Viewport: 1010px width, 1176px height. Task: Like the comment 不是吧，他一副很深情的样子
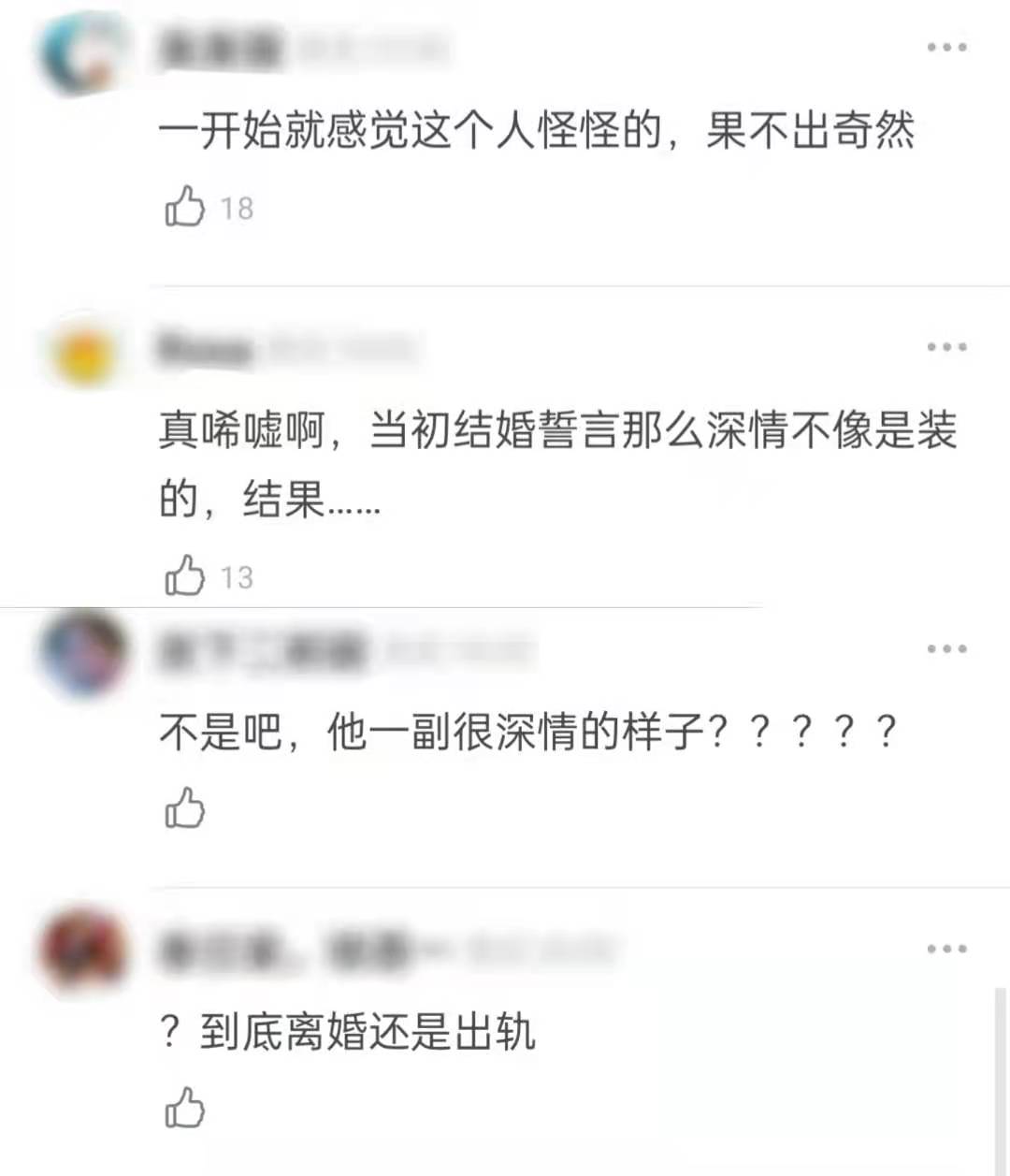click(185, 808)
